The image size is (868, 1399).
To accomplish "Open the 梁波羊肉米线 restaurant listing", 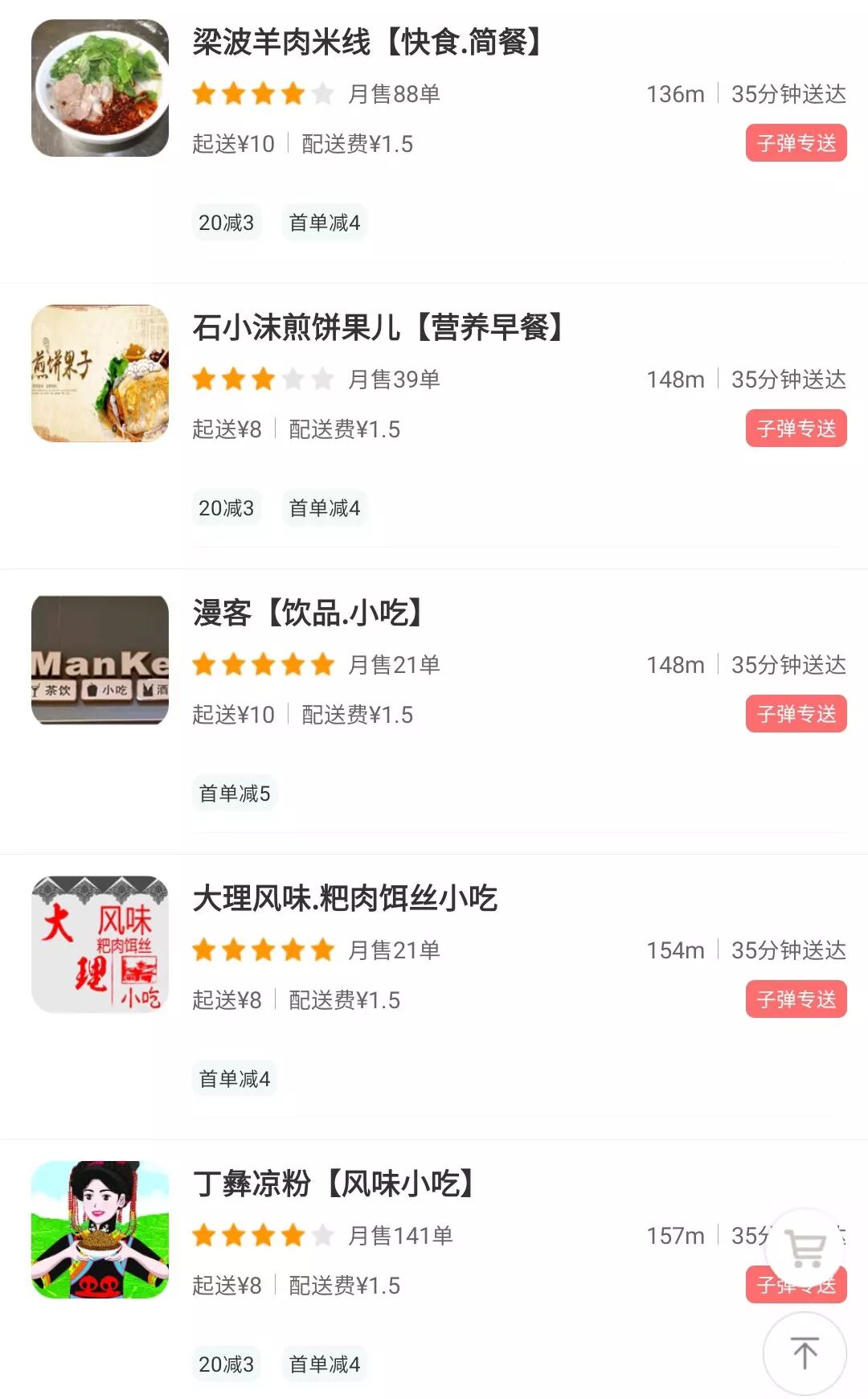I will click(368, 43).
